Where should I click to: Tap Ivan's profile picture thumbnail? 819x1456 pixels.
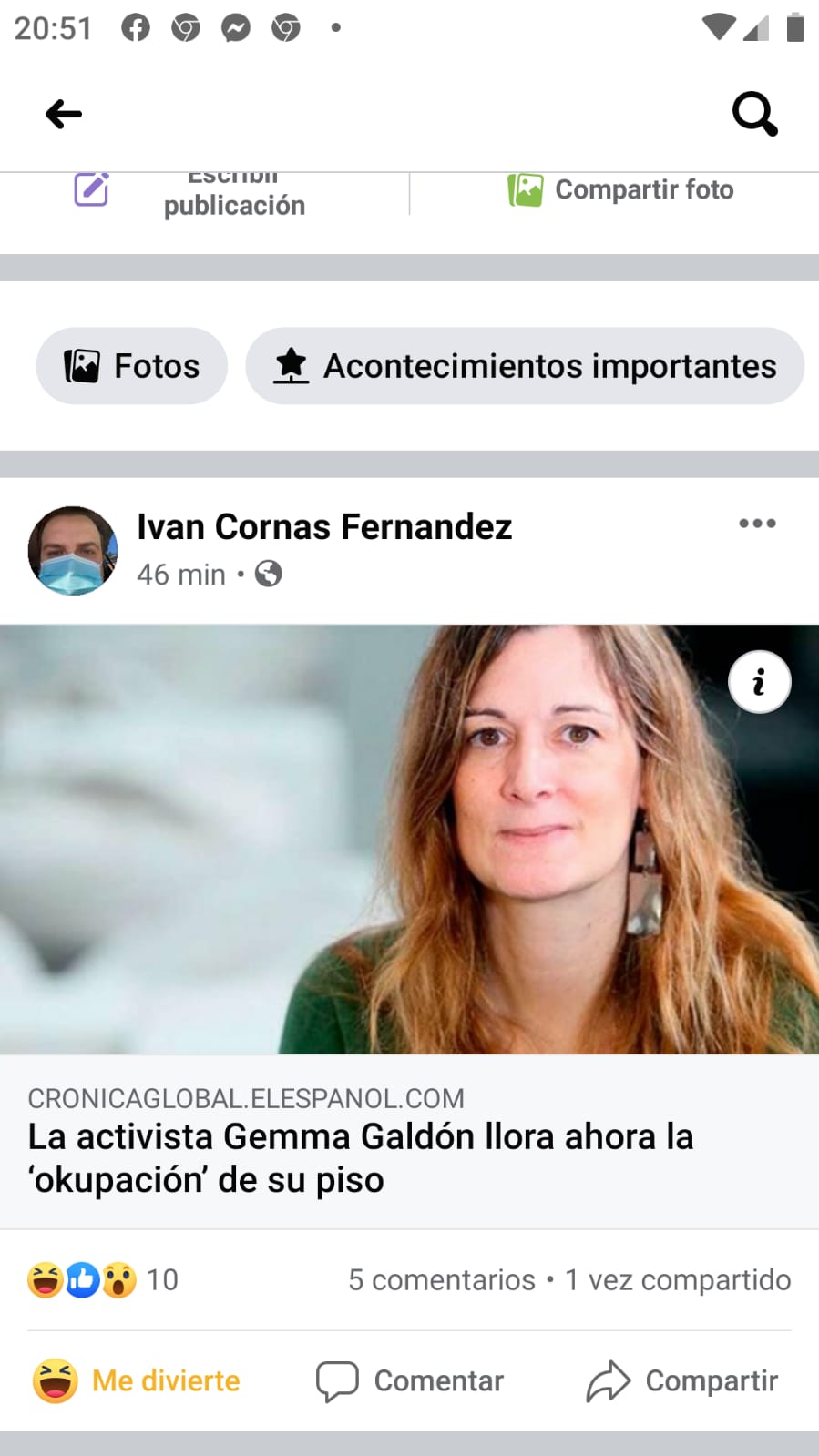pos(73,551)
